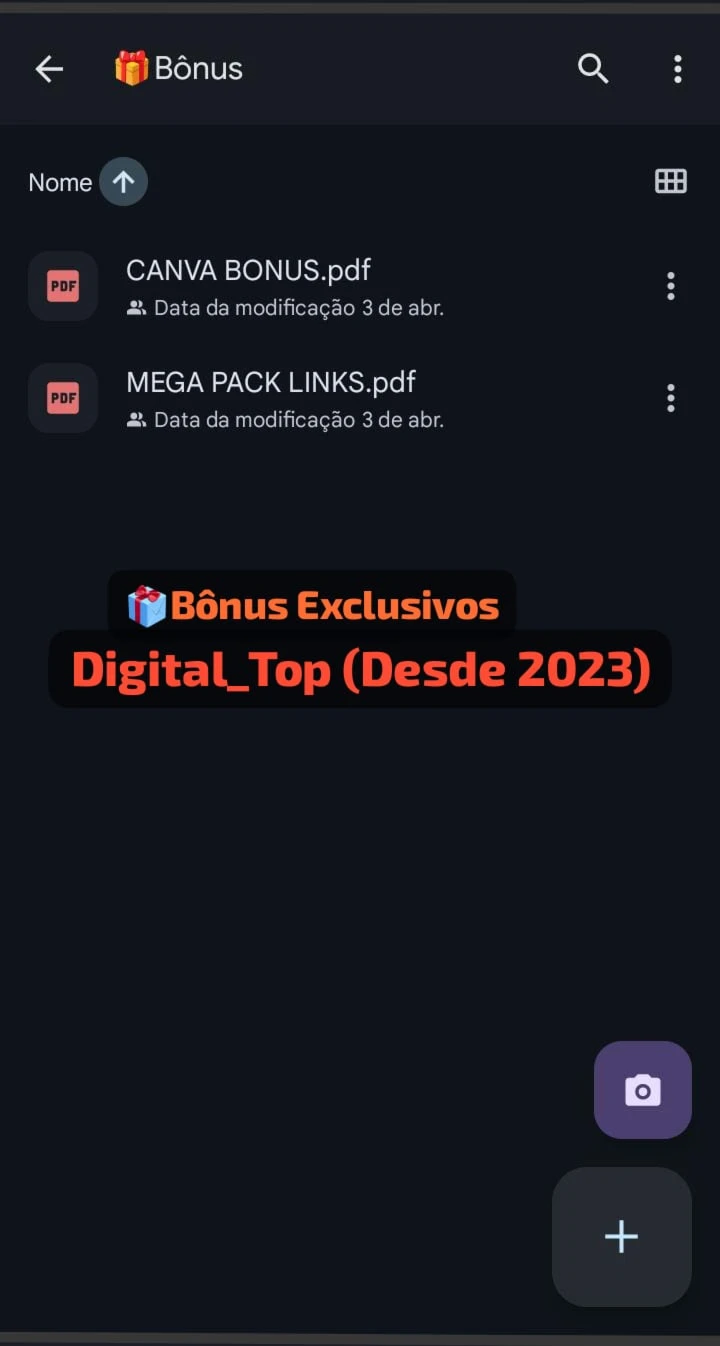This screenshot has height=1346, width=720.
Task: Tap the plus button to add new
Action: point(622,1237)
